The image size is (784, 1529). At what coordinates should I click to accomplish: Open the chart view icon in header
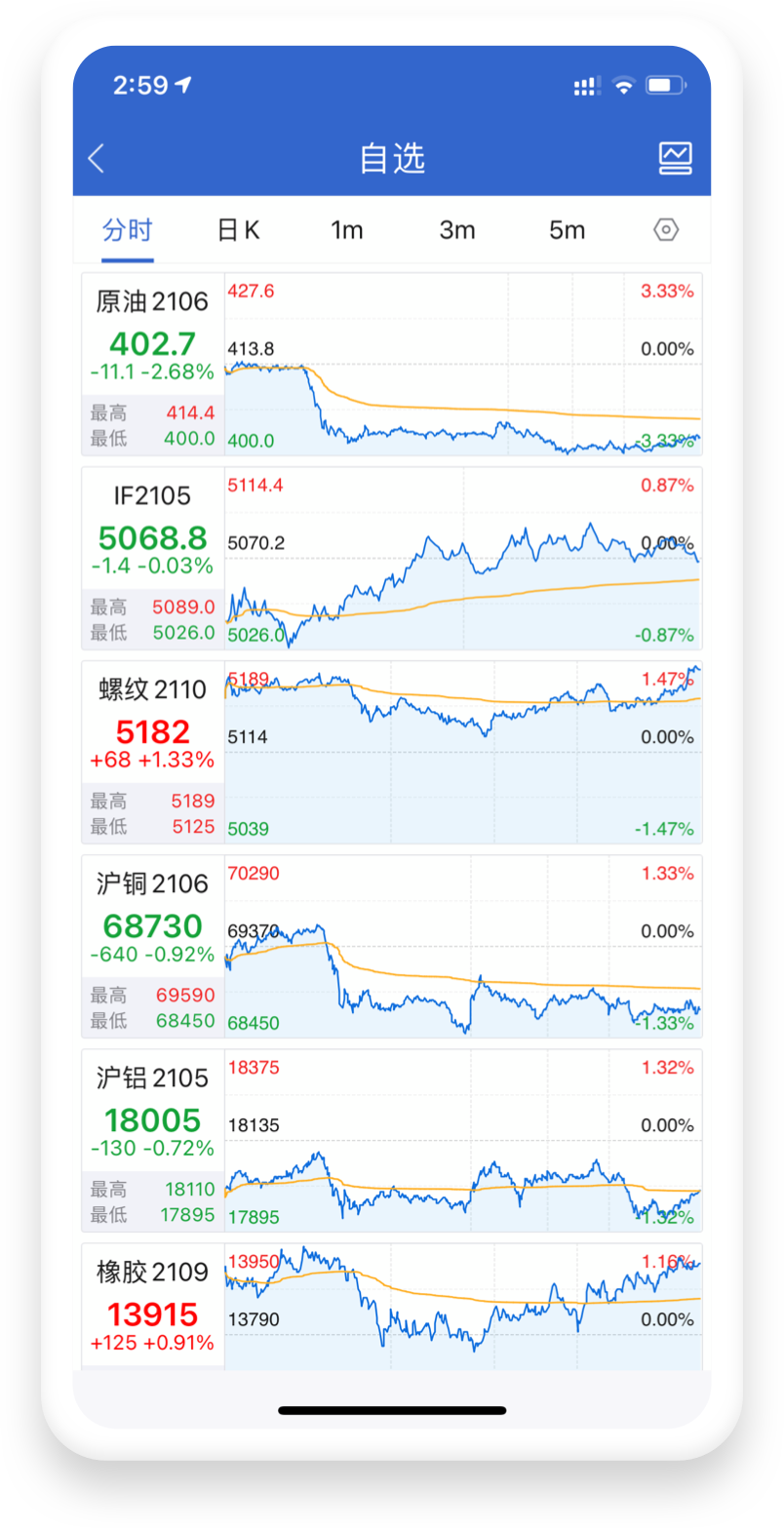coord(675,158)
